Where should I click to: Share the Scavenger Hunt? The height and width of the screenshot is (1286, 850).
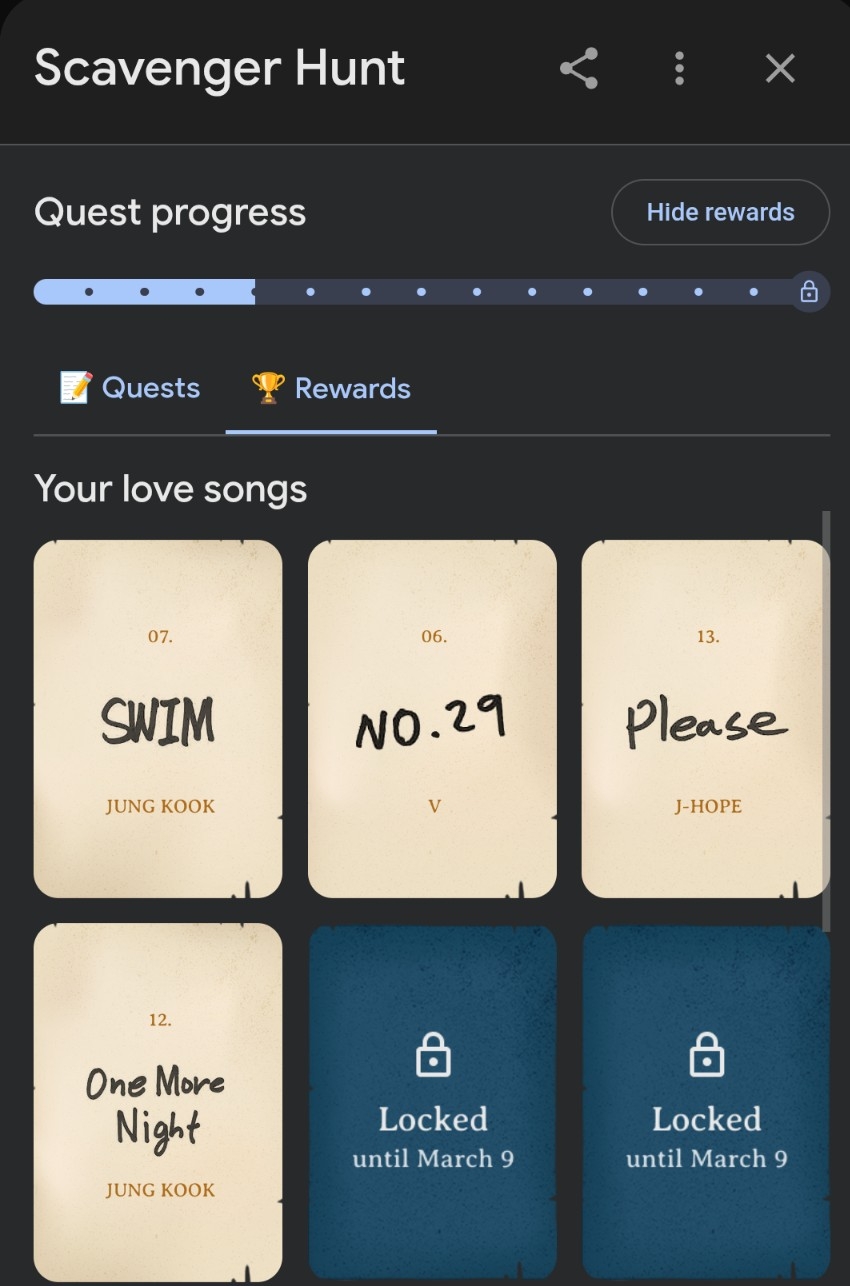point(578,69)
